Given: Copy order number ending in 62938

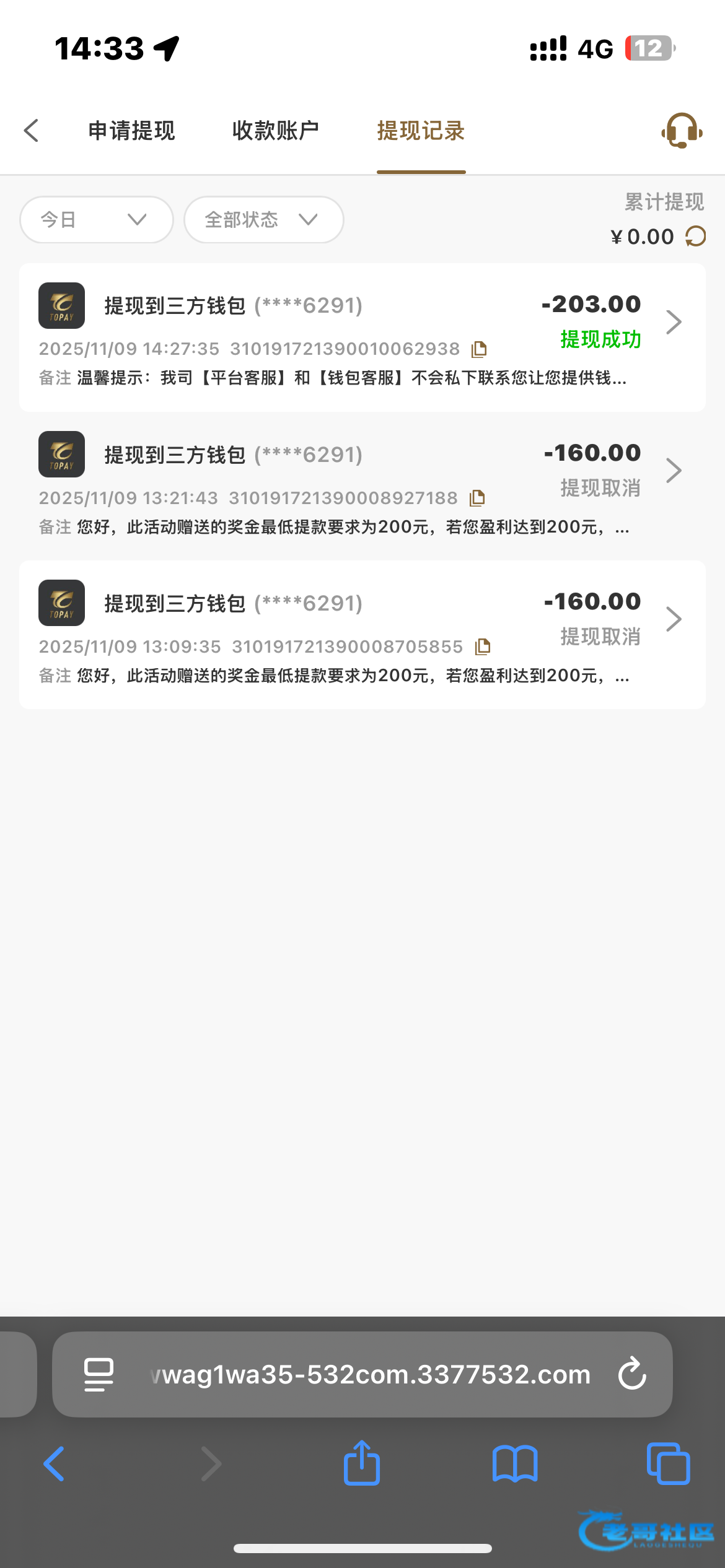Looking at the screenshot, I should (479, 349).
